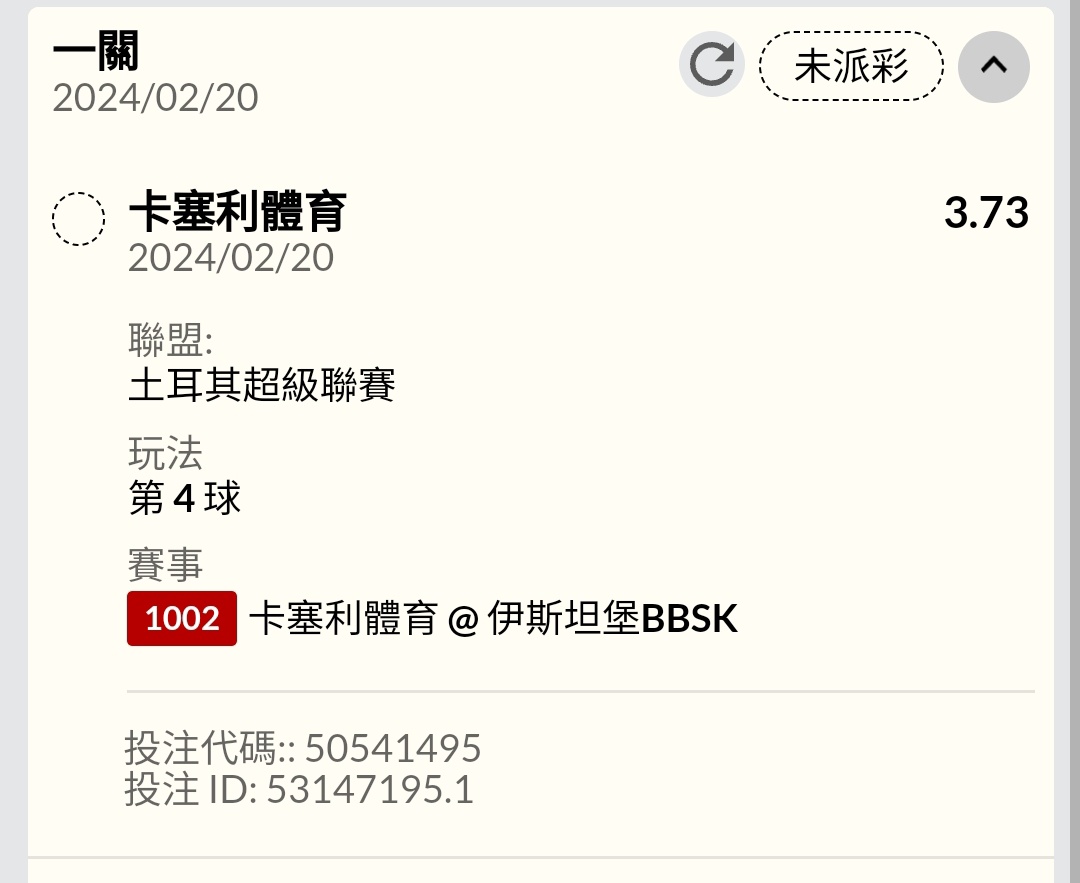Collapse the 一關 bet details
Viewport: 1080px width, 883px height.
click(x=993, y=66)
